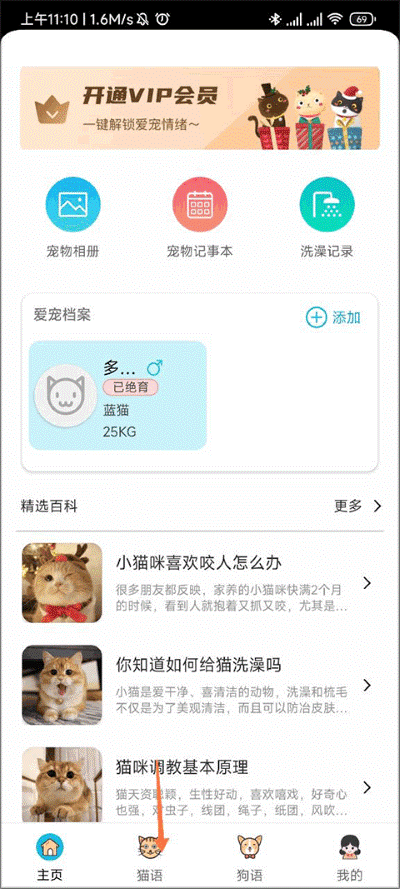
Task: Open the 开通VIP会员 banner
Action: point(200,108)
